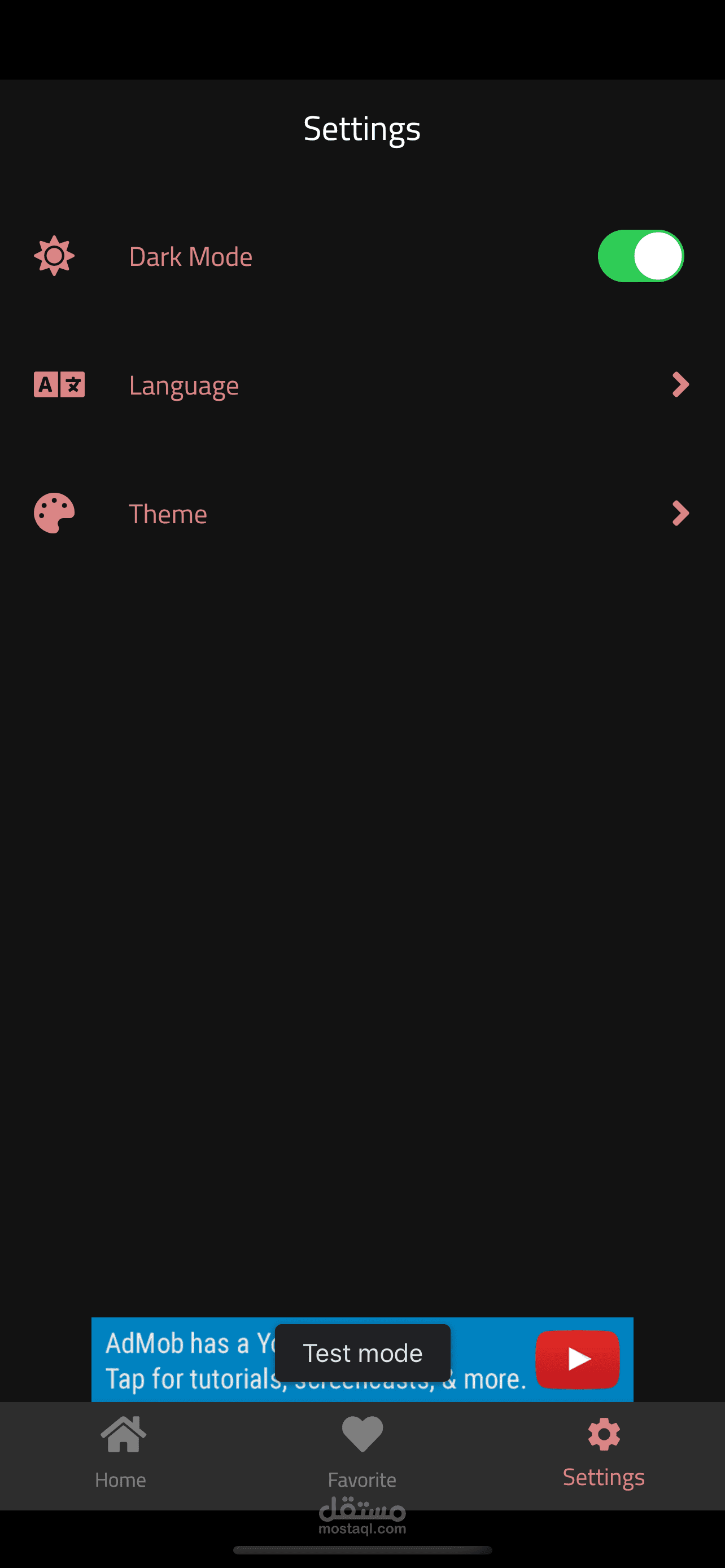Open the Language settings row
The height and width of the screenshot is (1568, 725).
pos(361,385)
